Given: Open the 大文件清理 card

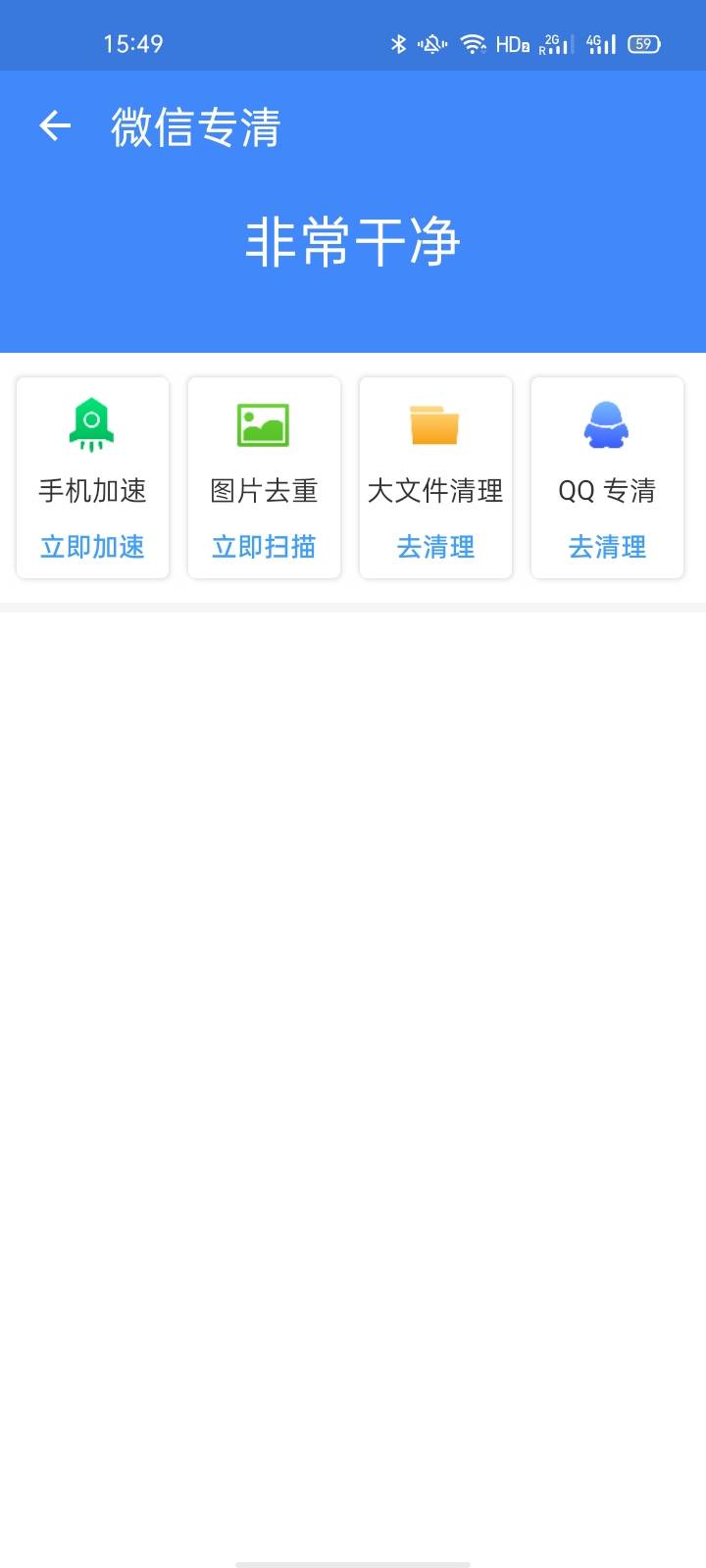Looking at the screenshot, I should (x=435, y=478).
